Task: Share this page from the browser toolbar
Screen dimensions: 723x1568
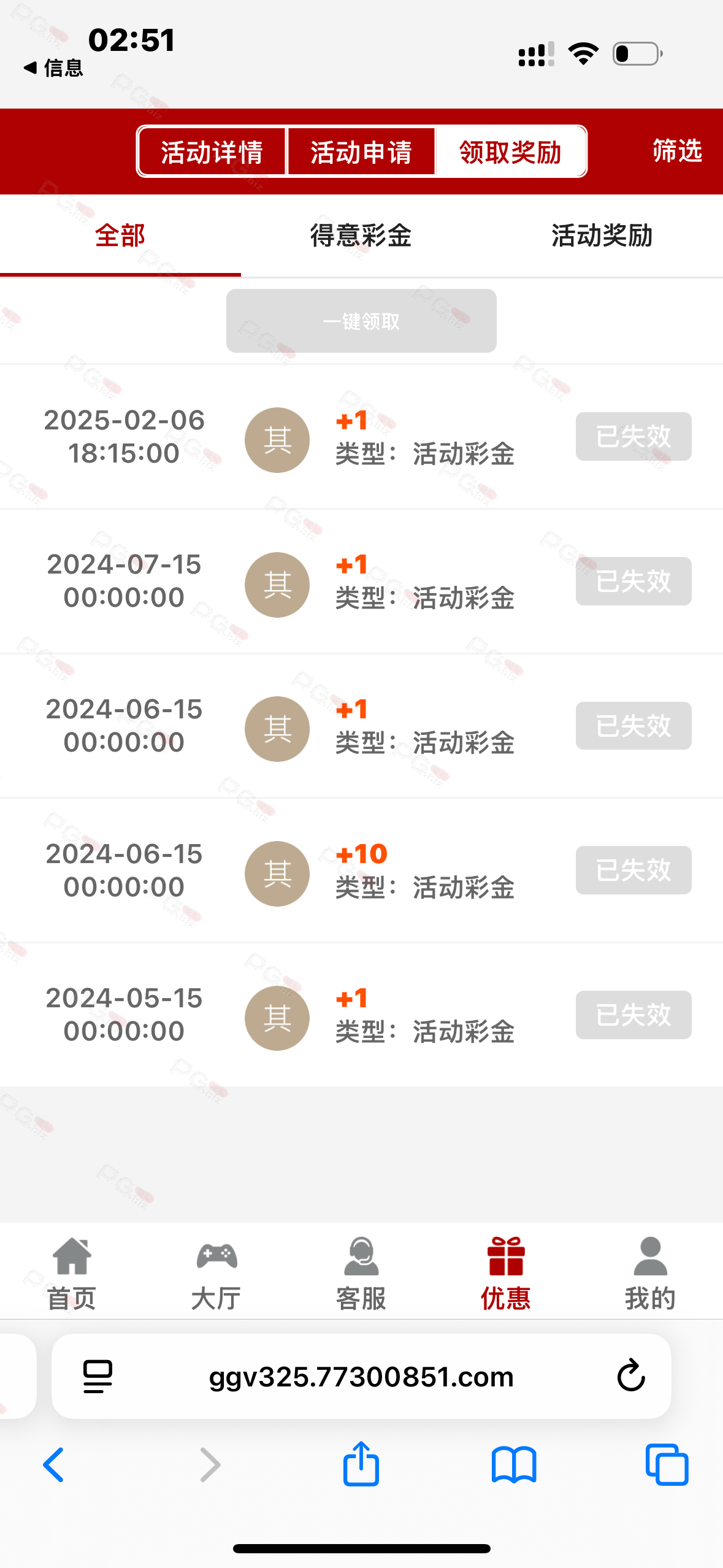Action: click(x=361, y=1464)
